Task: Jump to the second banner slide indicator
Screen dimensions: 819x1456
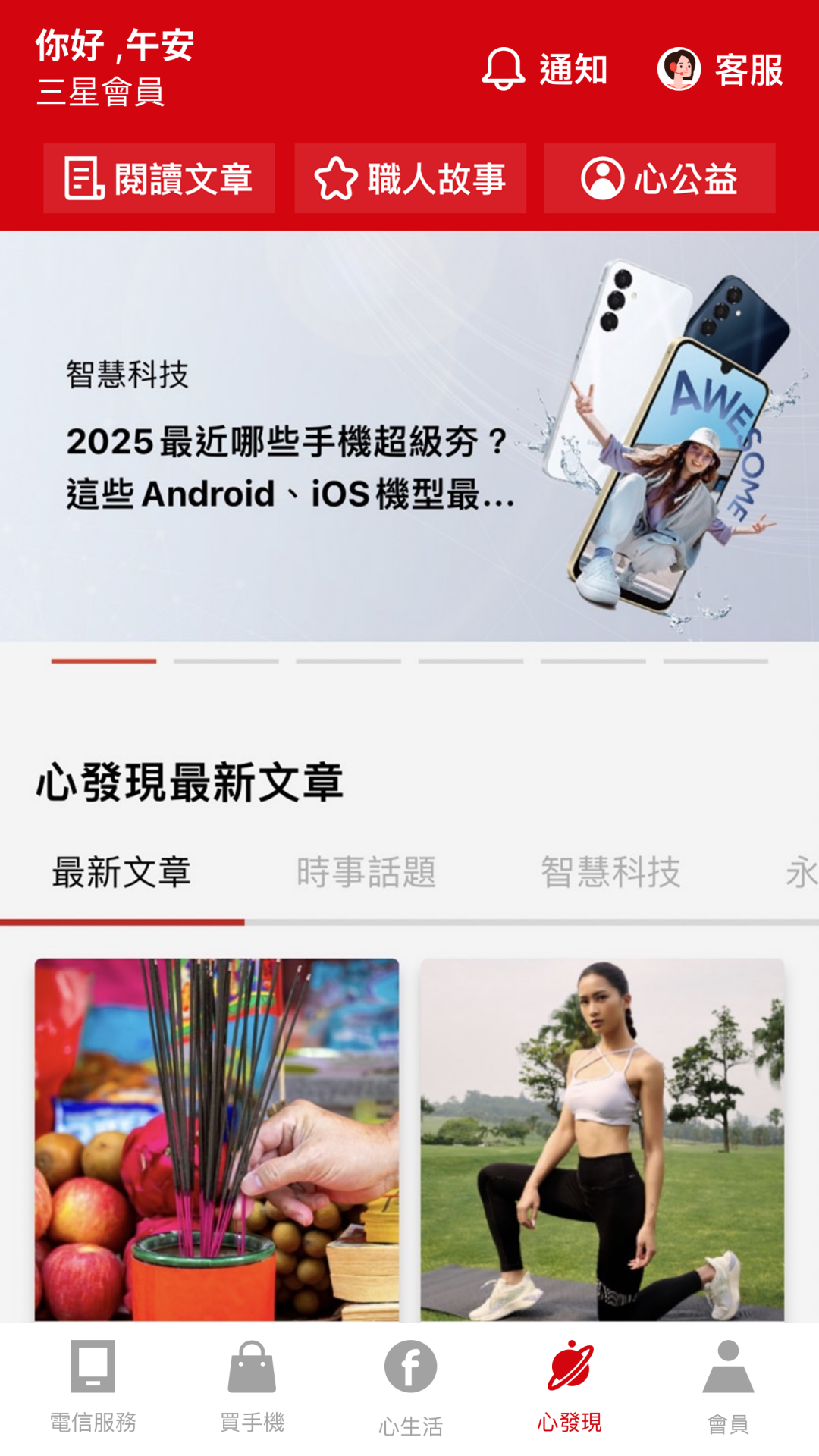Action: (226, 661)
